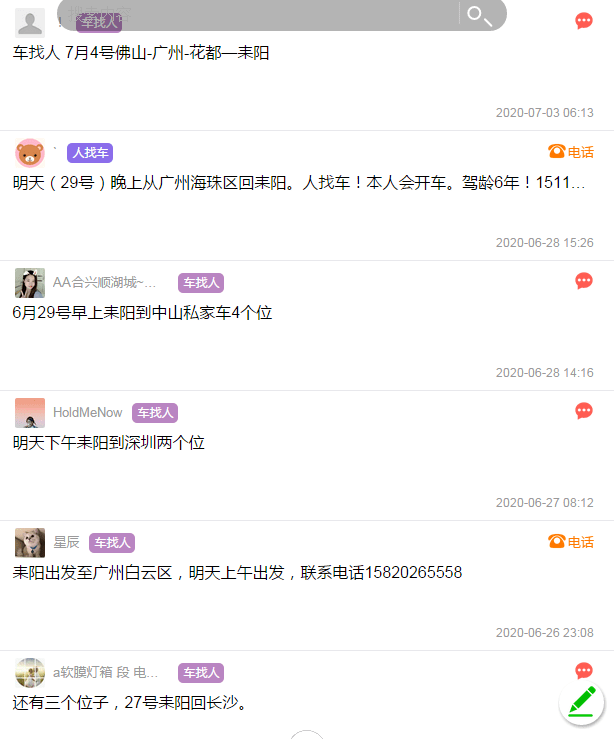Open post 27号耒阳回长沙
Image resolution: width=614 pixels, height=739 pixels.
130,703
